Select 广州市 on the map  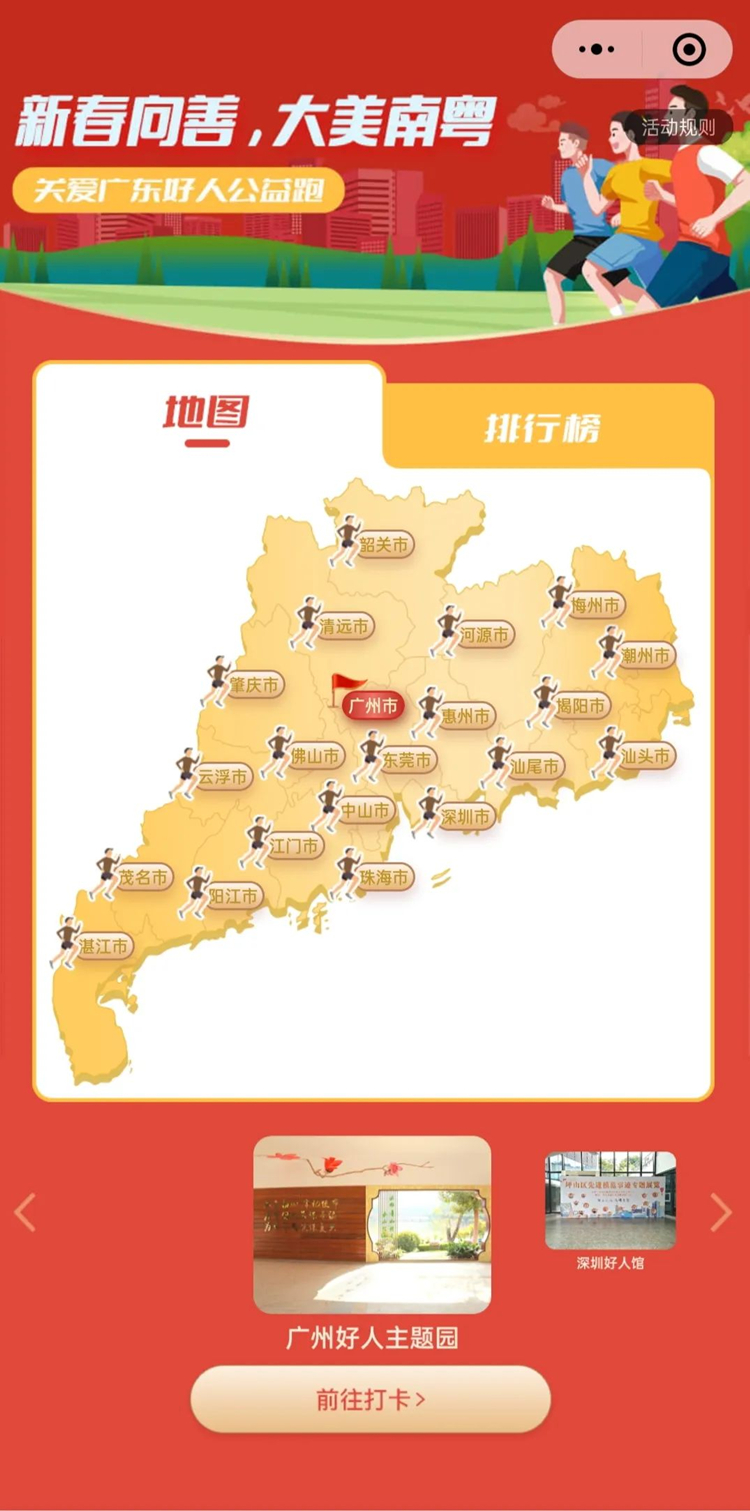373,706
